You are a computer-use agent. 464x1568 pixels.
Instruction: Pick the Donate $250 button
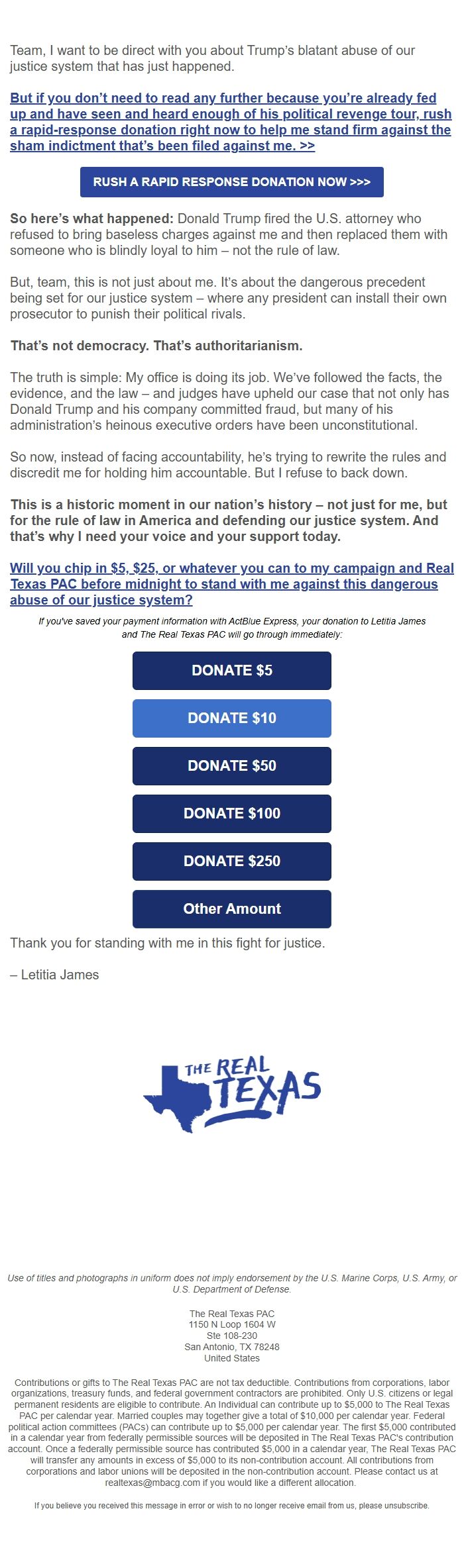[231, 861]
